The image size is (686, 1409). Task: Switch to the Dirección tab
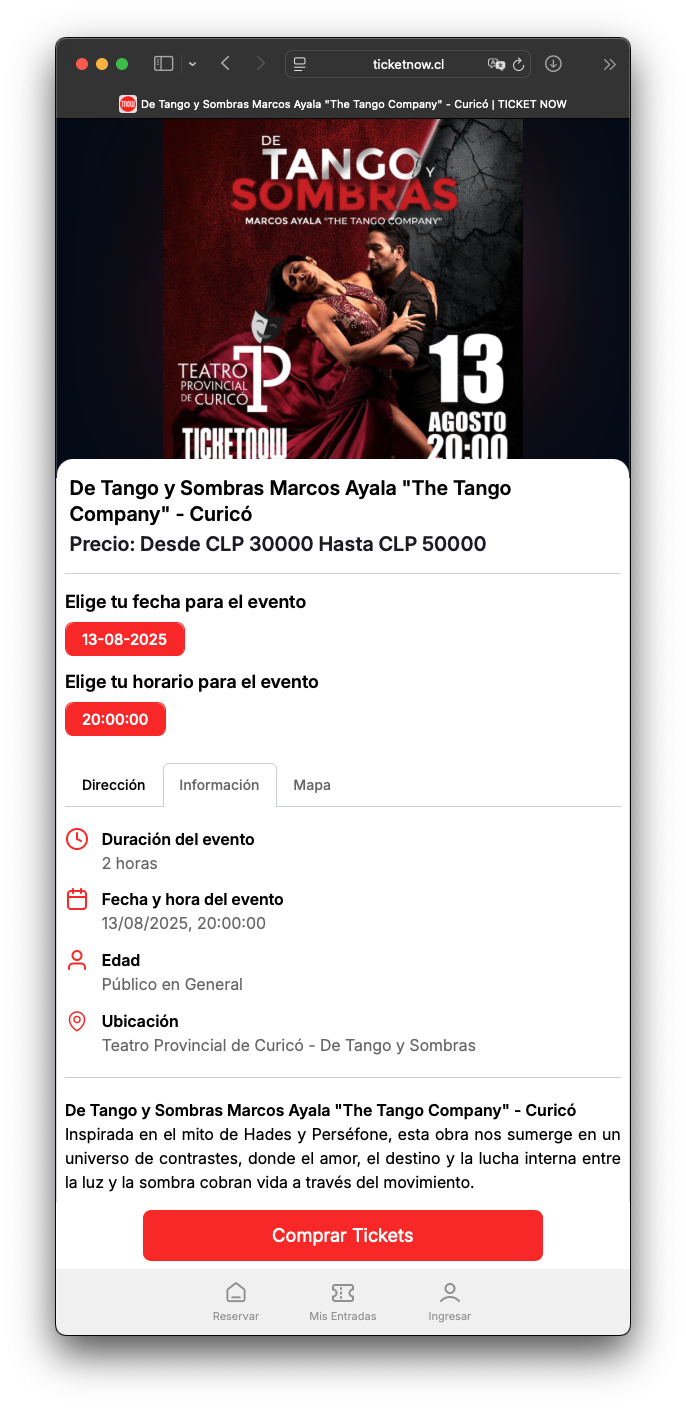coord(114,785)
